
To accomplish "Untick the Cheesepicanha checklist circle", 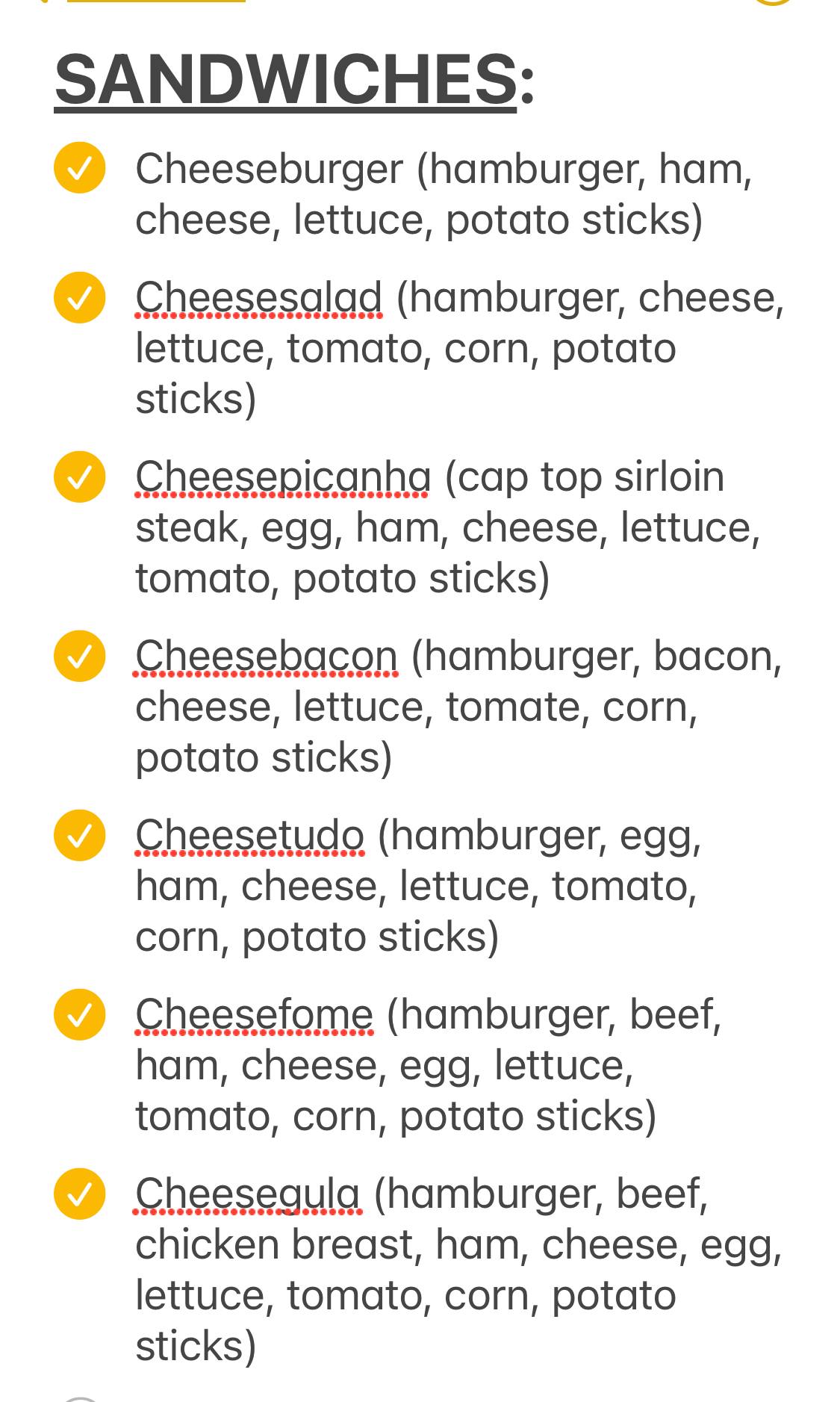I will click(79, 477).
